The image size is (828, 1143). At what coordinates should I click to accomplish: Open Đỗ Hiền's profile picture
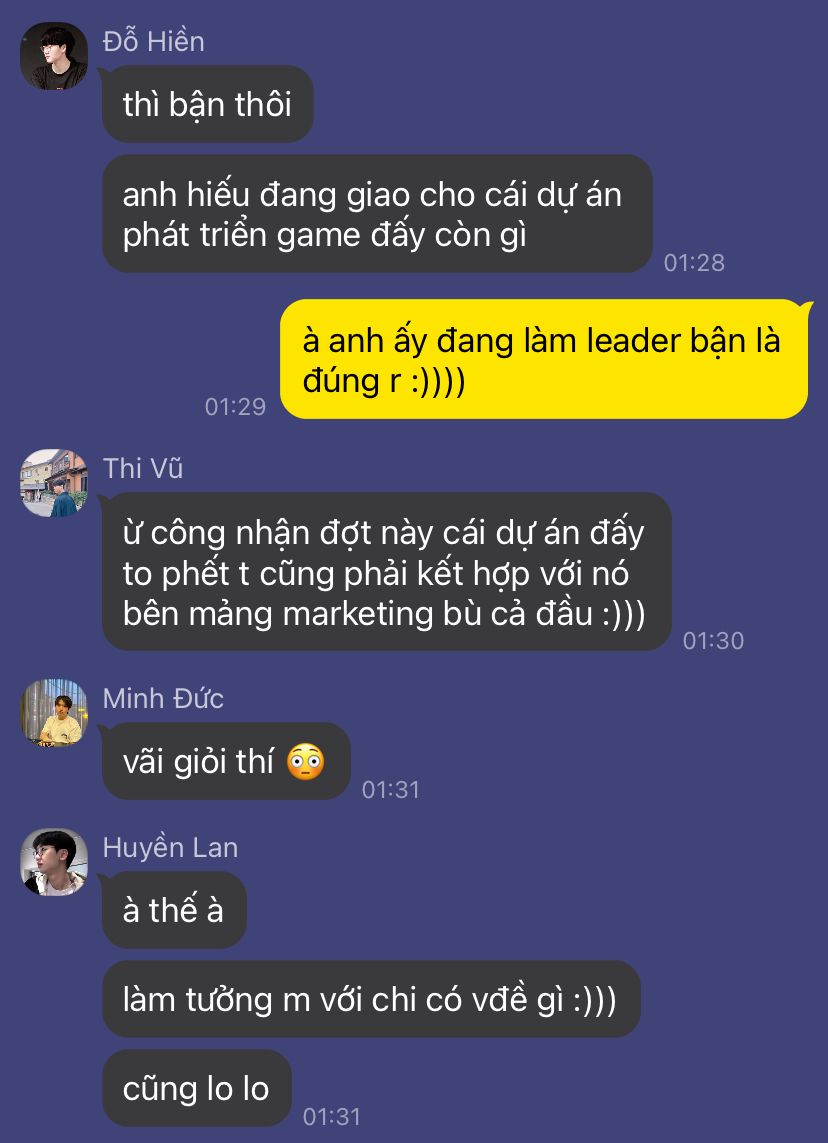pyautogui.click(x=54, y=56)
